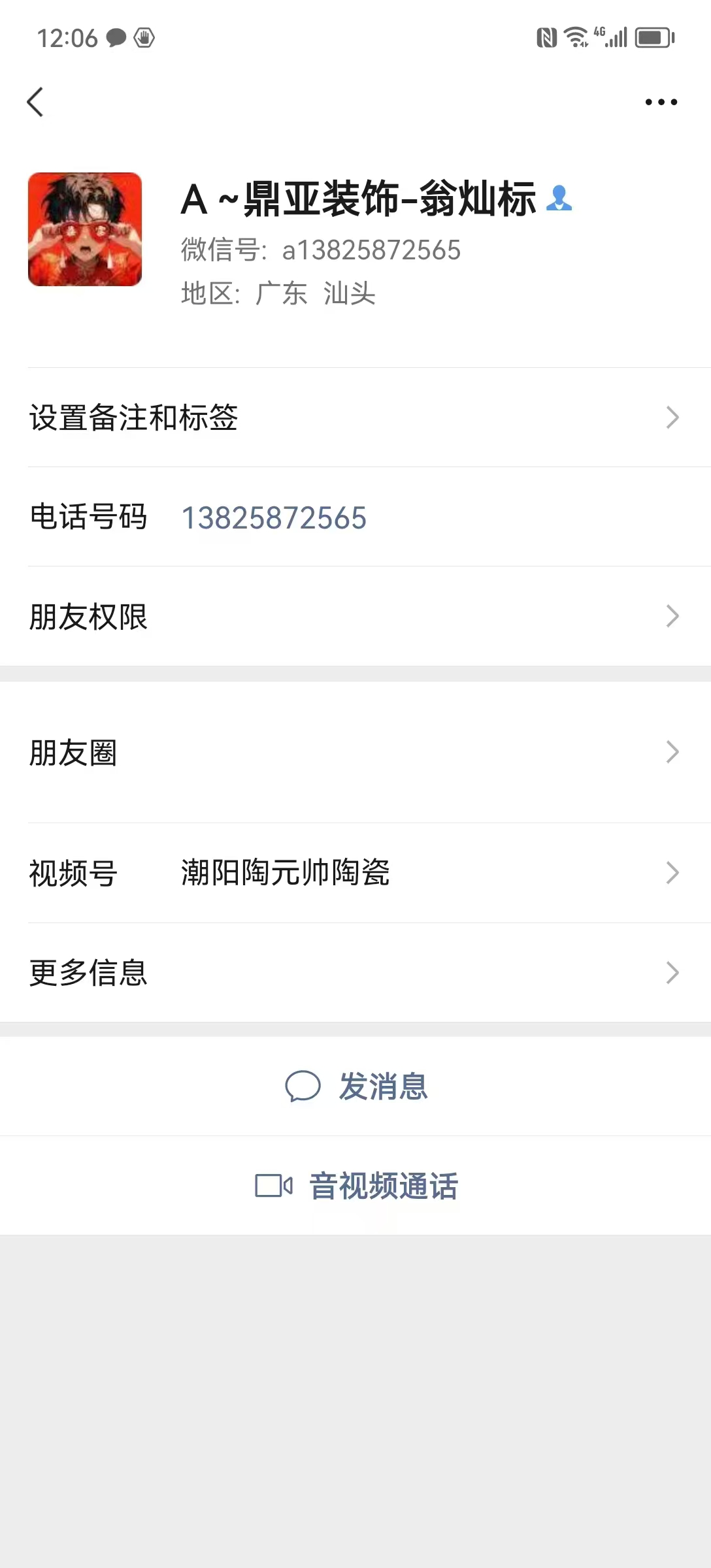This screenshot has width=711, height=1568.
Task: Open the more options menu via three dots
Action: [x=661, y=102]
